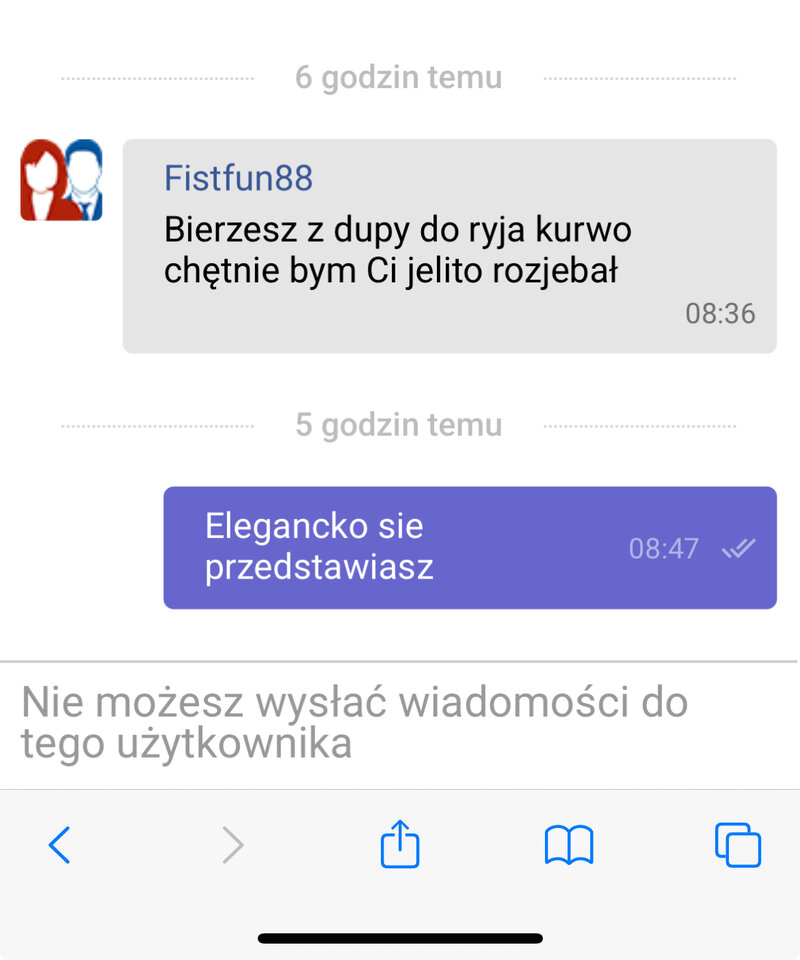Open Fistfun88's profile avatar

click(61, 180)
